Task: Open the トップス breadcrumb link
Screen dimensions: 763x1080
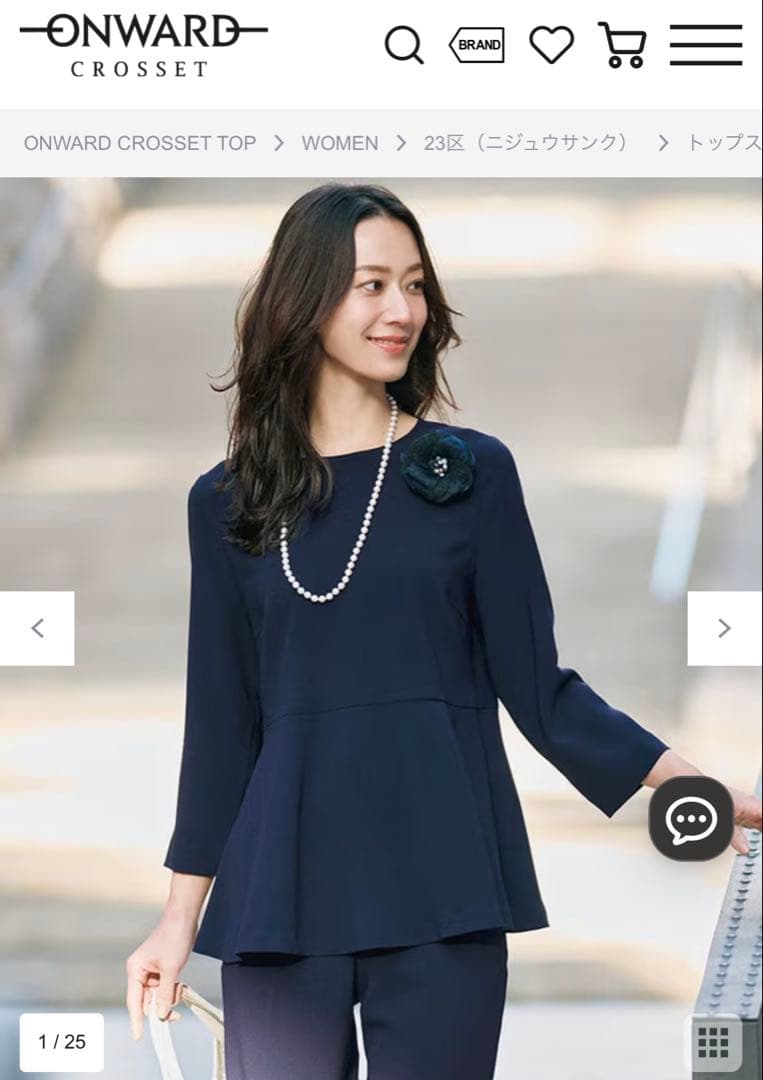Action: [724, 143]
